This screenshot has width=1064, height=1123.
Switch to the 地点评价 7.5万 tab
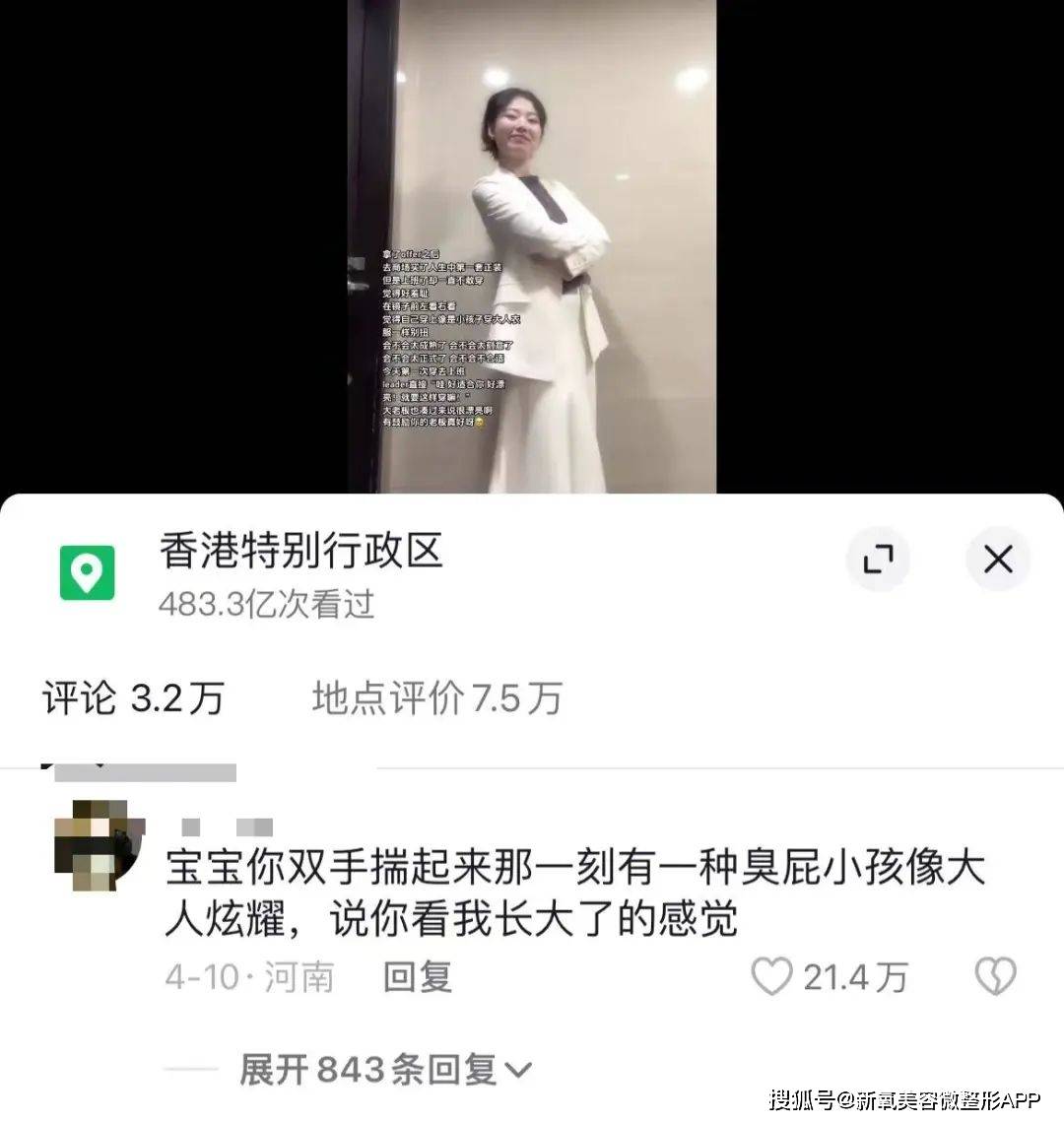[x=436, y=698]
